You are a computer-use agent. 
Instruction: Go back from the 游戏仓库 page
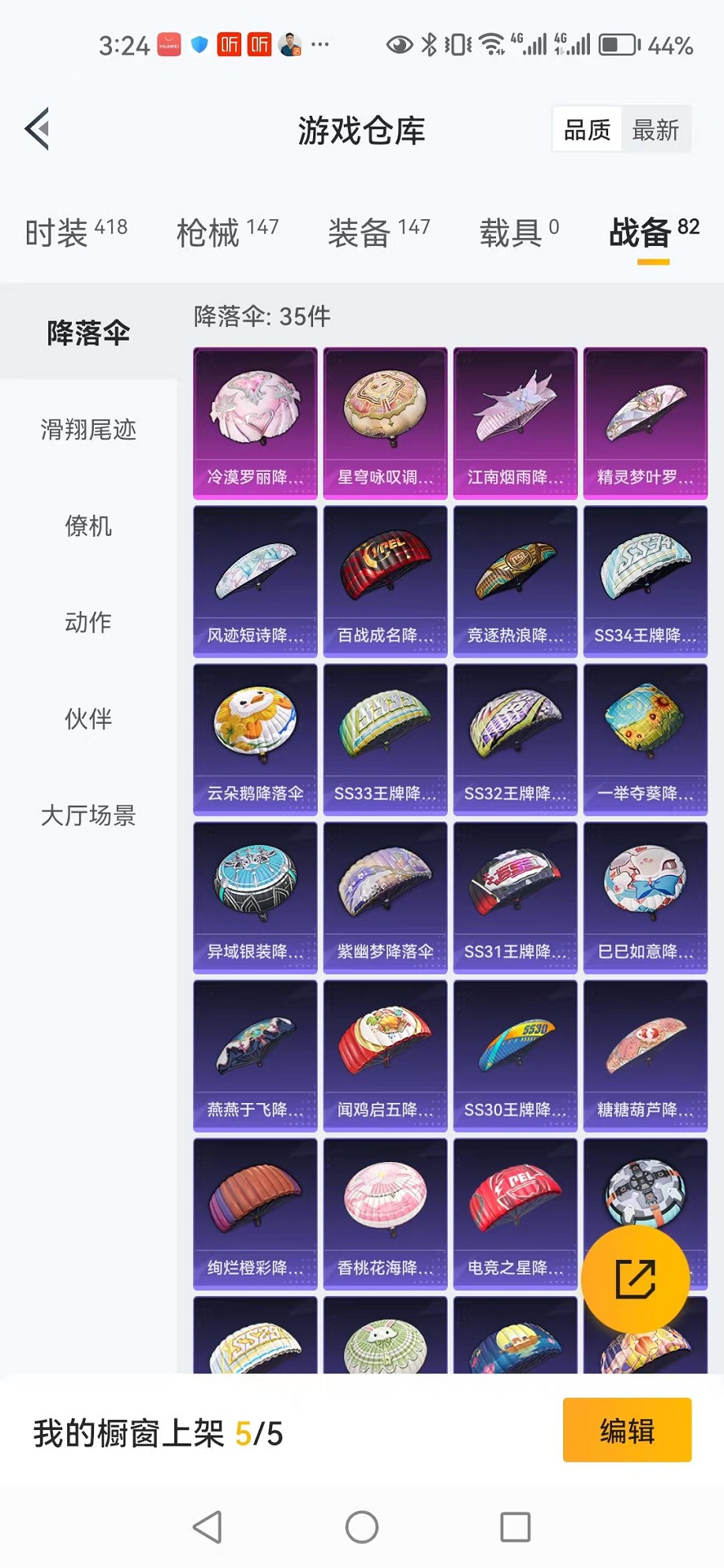tap(38, 129)
